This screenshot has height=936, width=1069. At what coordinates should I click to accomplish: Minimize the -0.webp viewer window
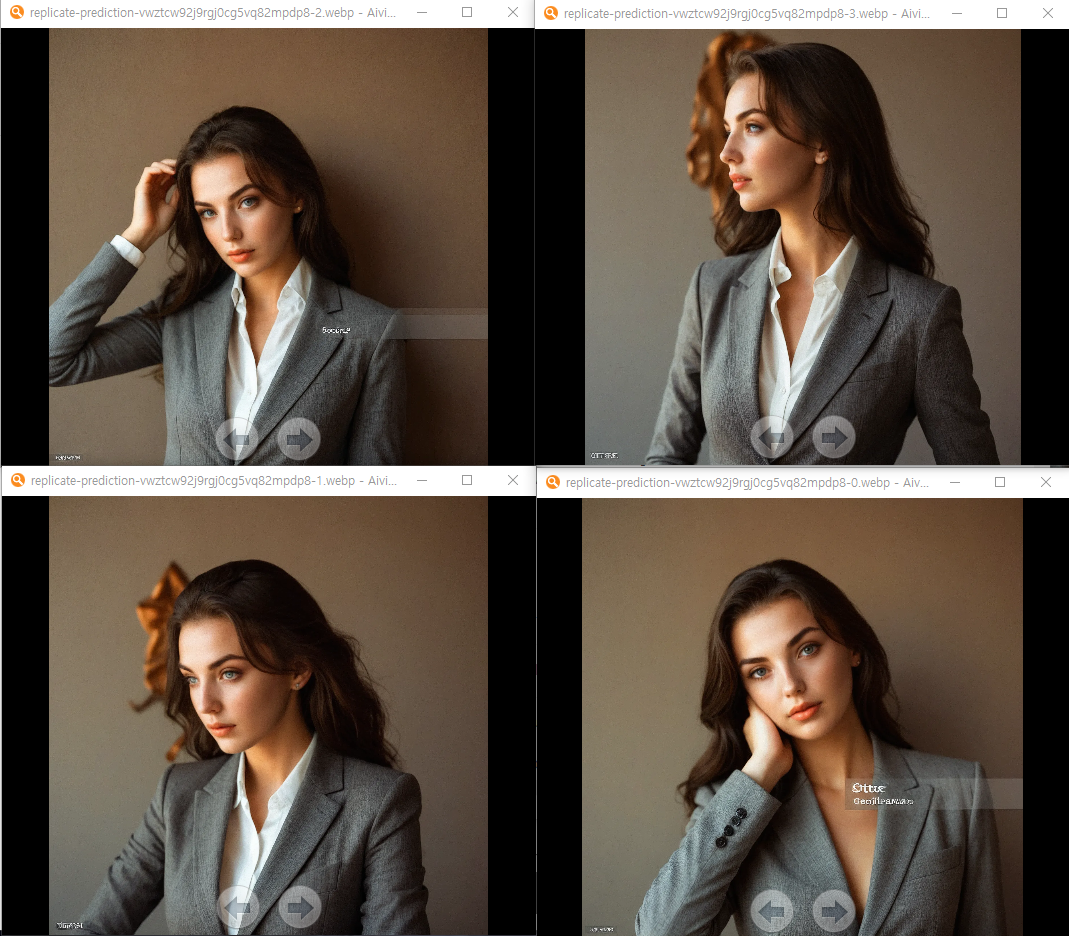point(955,482)
